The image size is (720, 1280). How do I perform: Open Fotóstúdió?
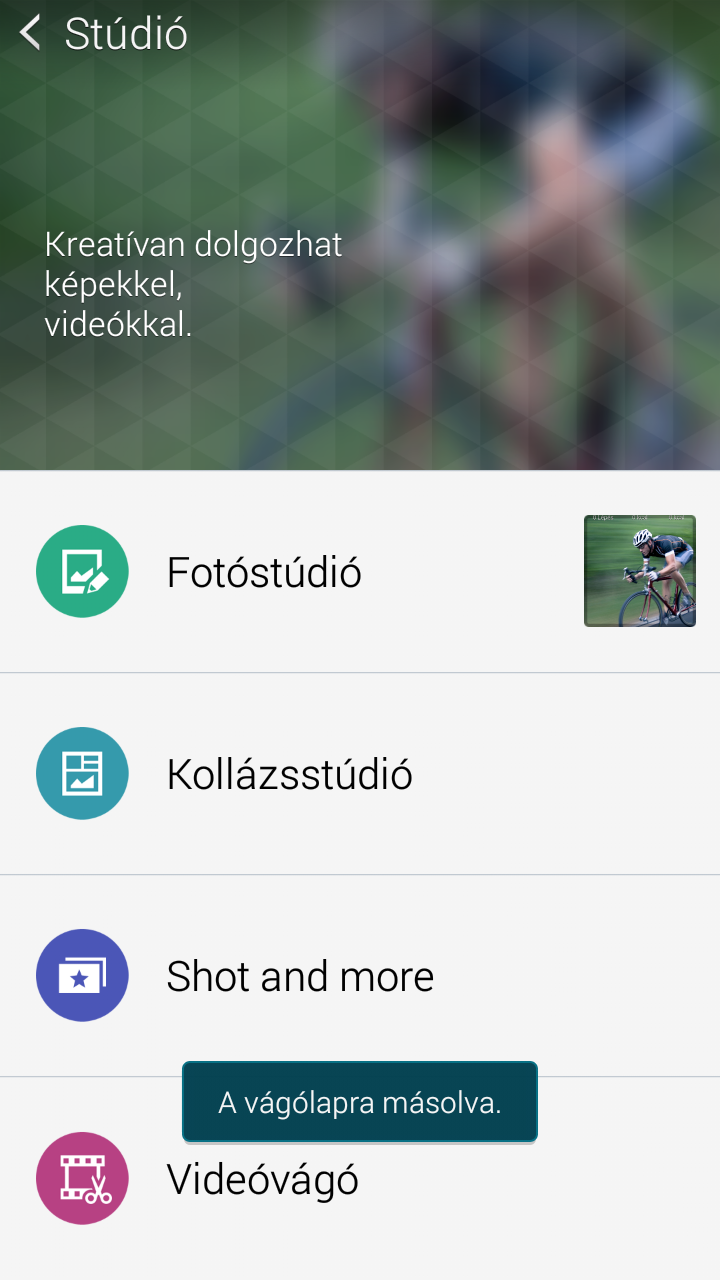point(264,572)
